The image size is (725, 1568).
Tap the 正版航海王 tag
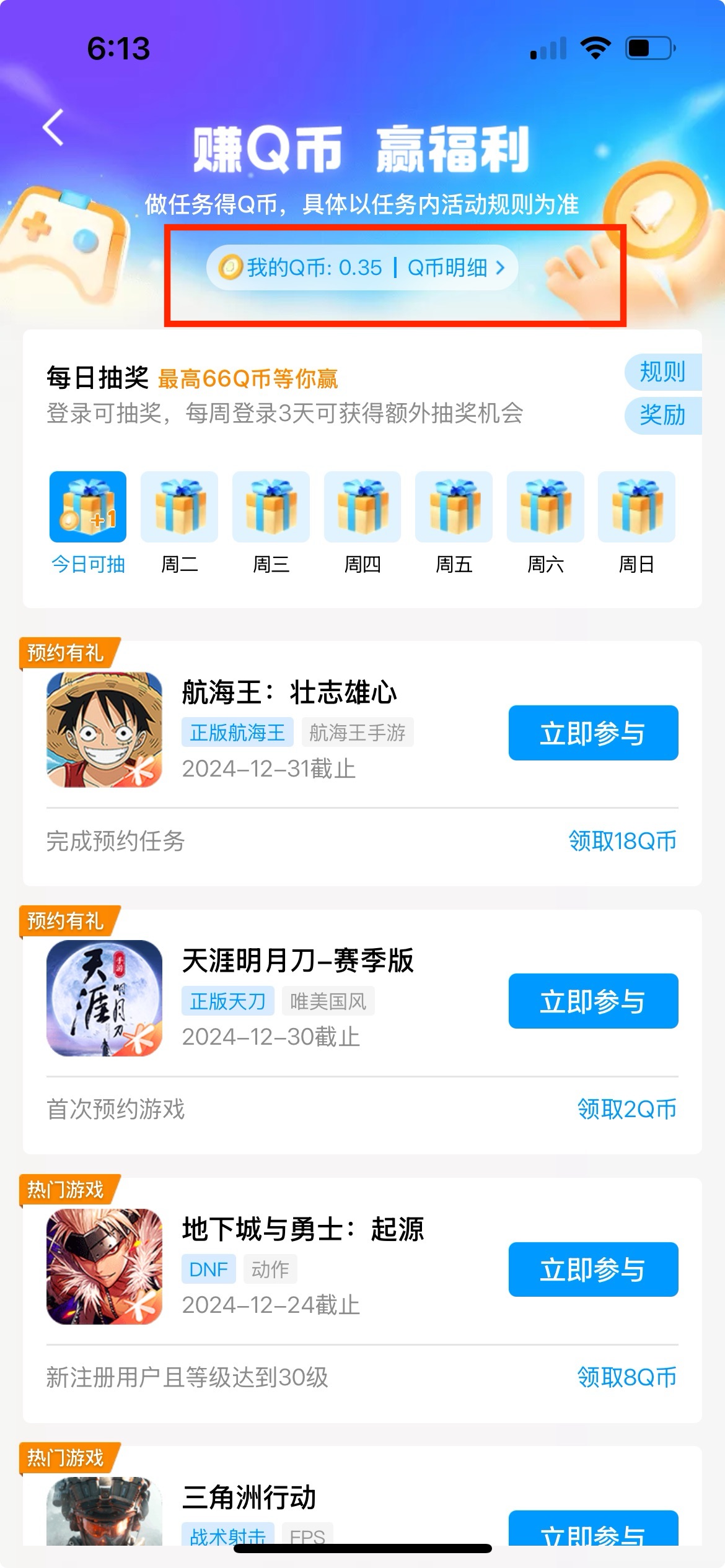[237, 732]
